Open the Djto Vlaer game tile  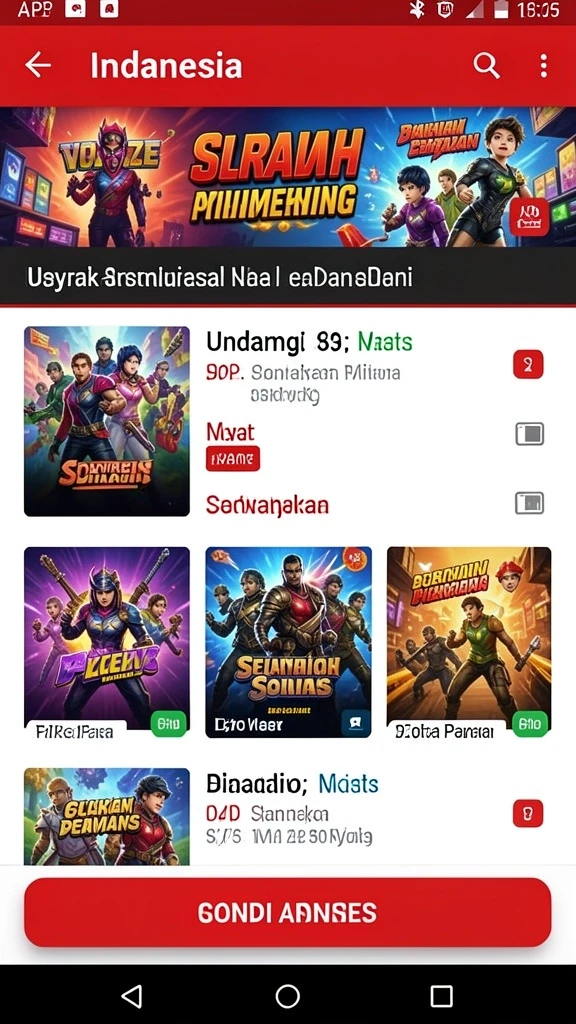(289, 643)
